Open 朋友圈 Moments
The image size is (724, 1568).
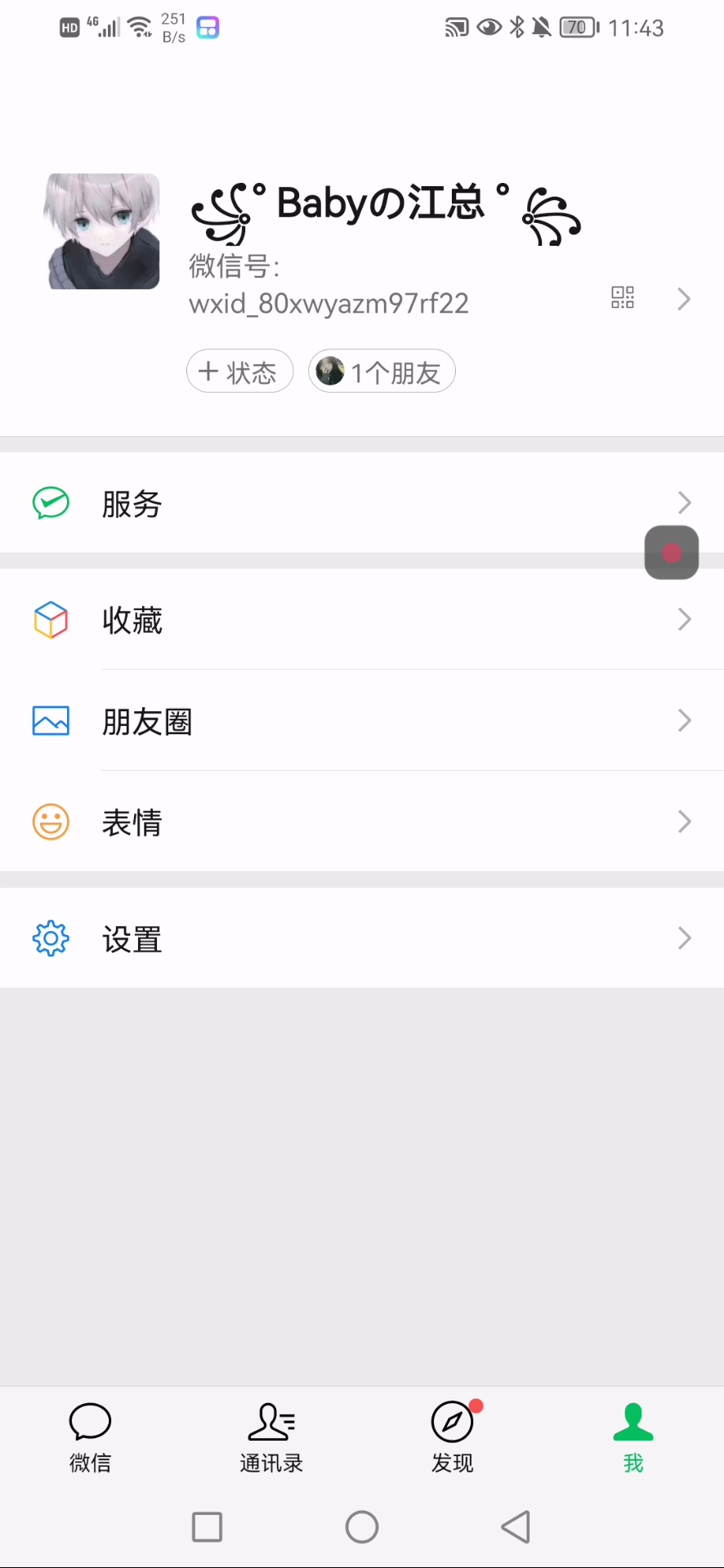[x=362, y=721]
